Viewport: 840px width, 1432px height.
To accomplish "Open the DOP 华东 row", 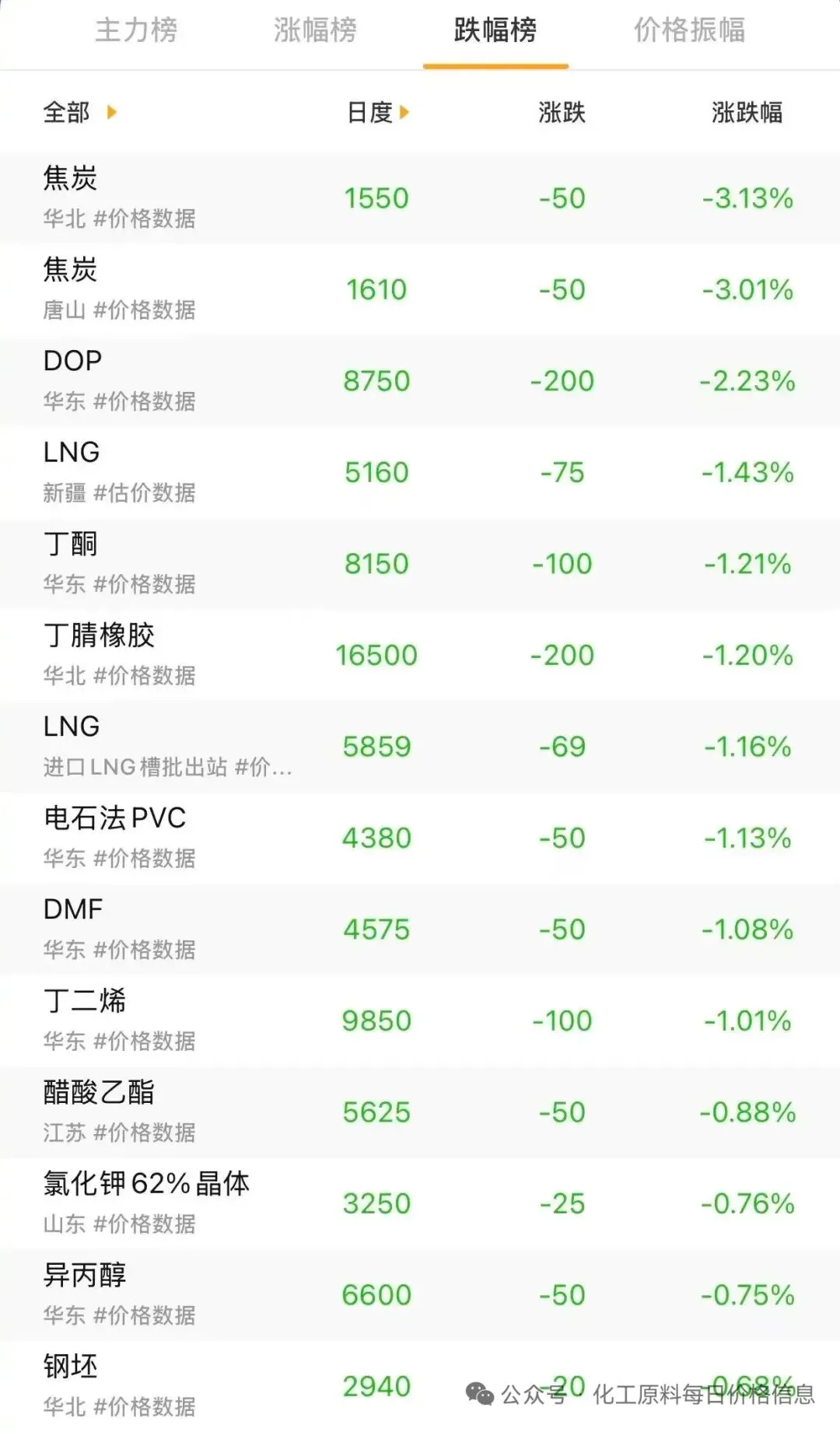I will coord(420,381).
